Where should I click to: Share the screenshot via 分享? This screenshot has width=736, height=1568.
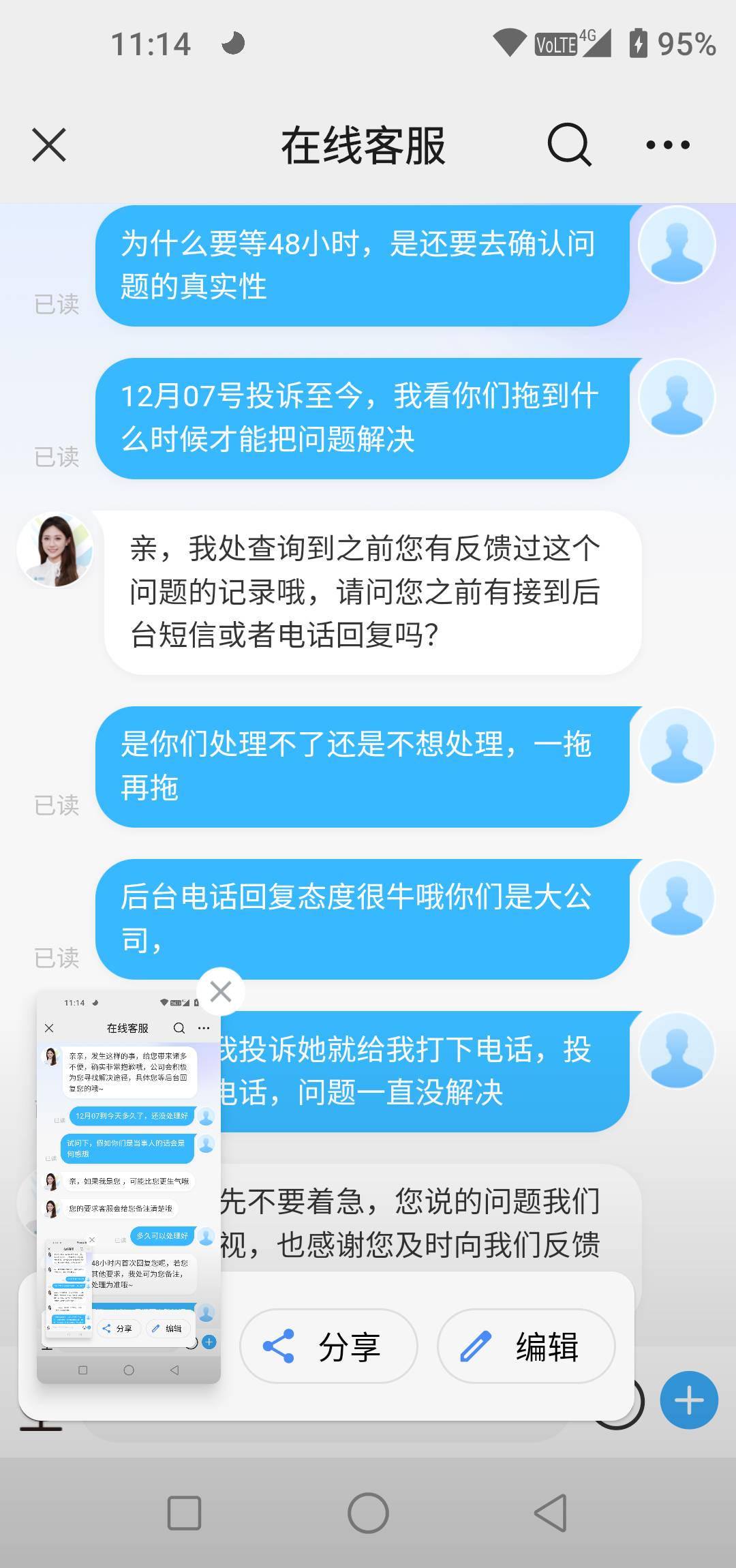coord(328,1346)
